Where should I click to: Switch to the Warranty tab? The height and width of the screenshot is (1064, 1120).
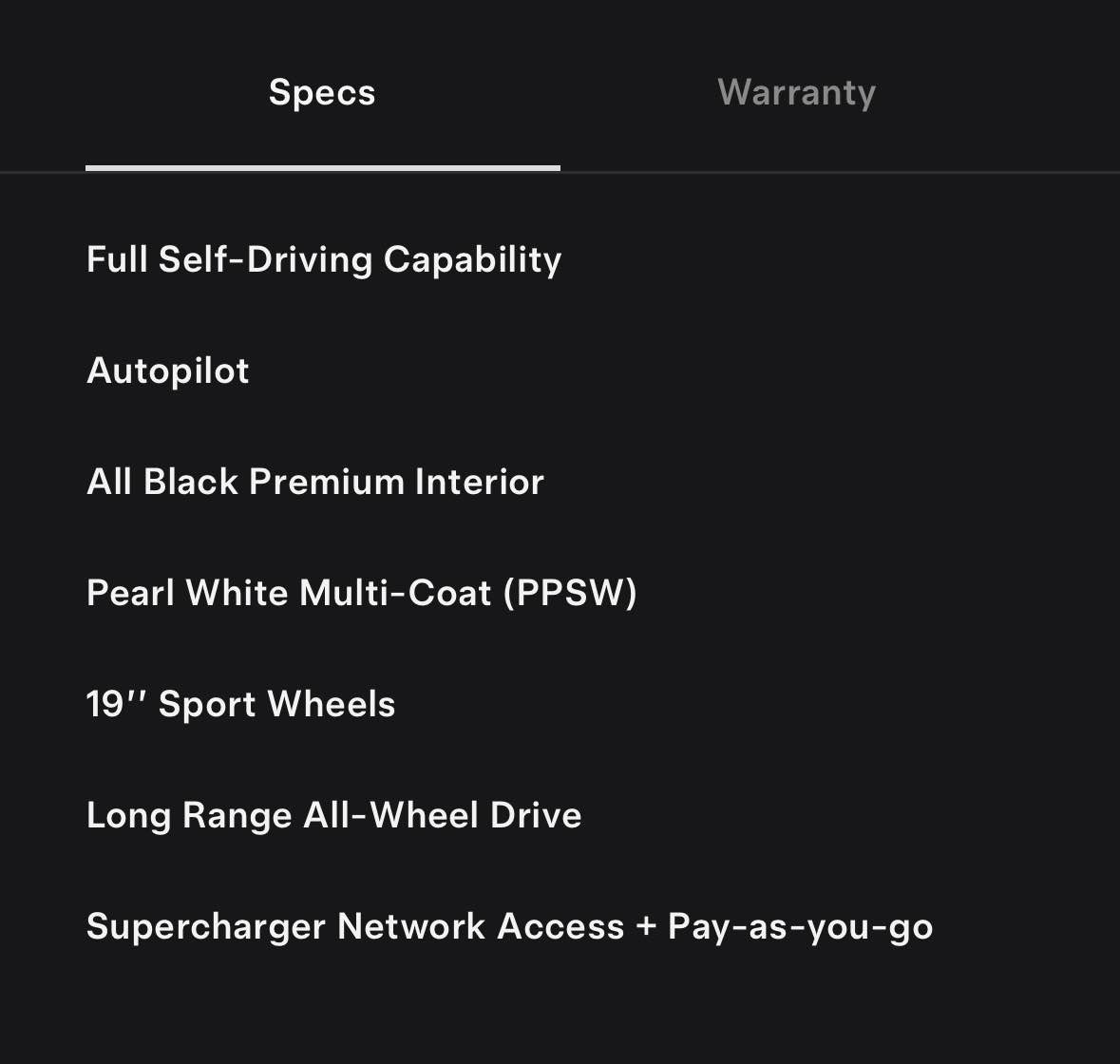(796, 92)
